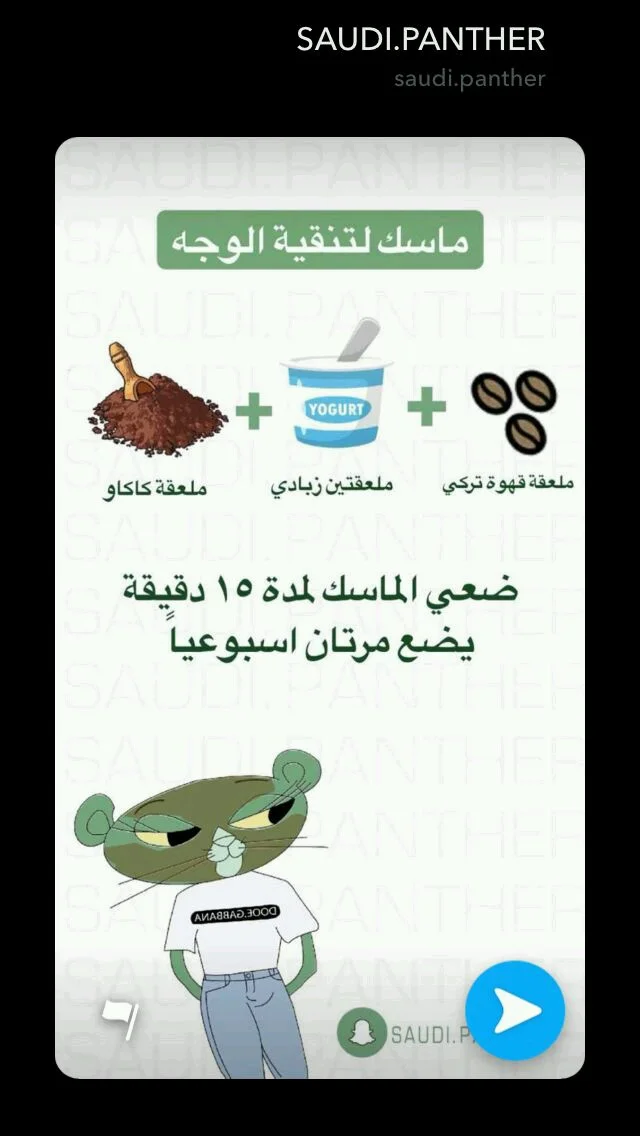Open the SAUDI.PANTHER profile from the header
The image size is (640, 1136).
pos(421,40)
